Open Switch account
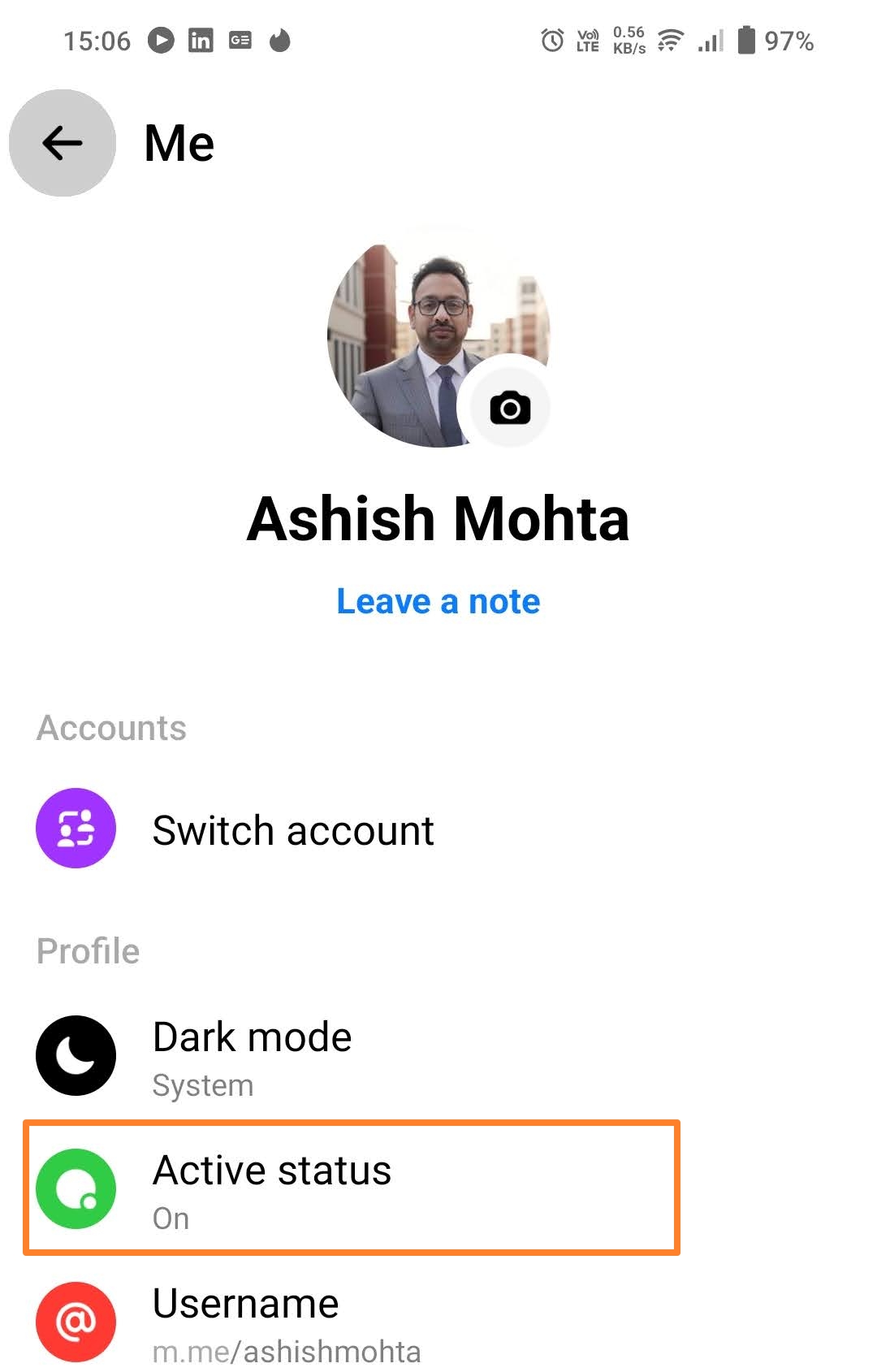This screenshot has width=877, height=1372. coord(292,830)
